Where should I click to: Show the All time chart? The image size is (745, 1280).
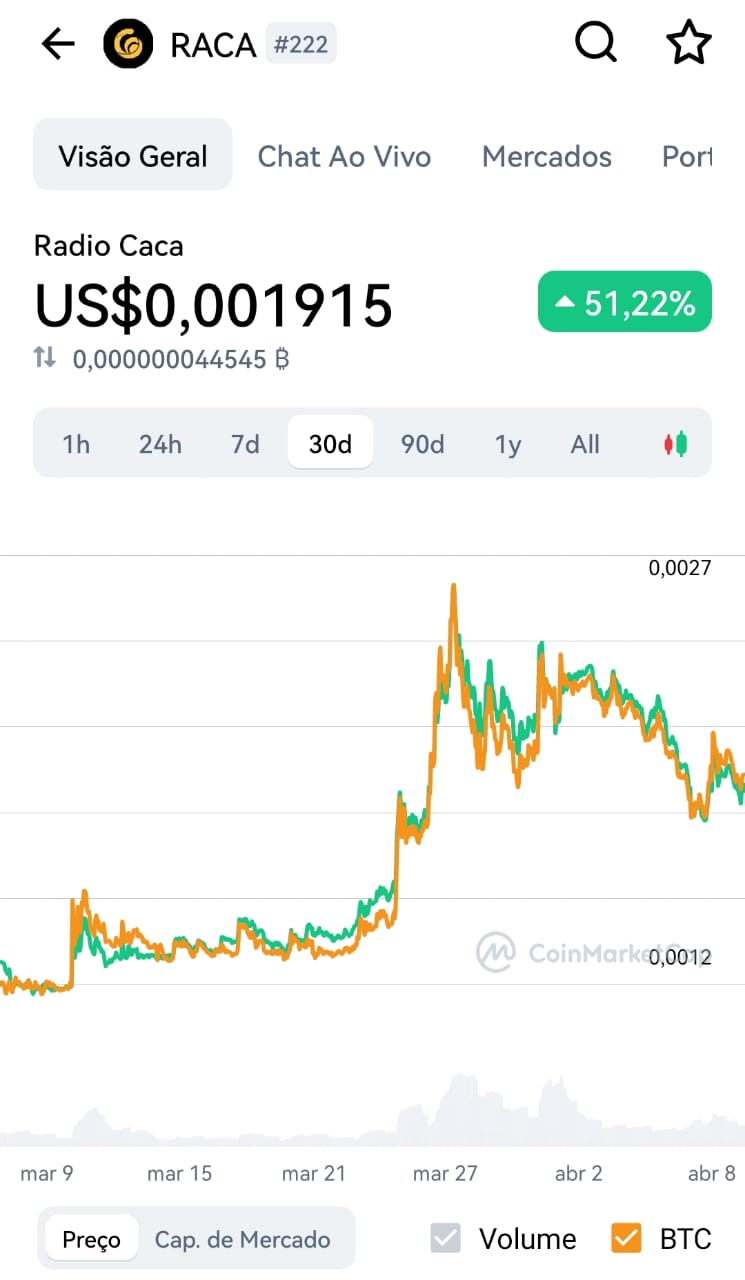coord(585,444)
